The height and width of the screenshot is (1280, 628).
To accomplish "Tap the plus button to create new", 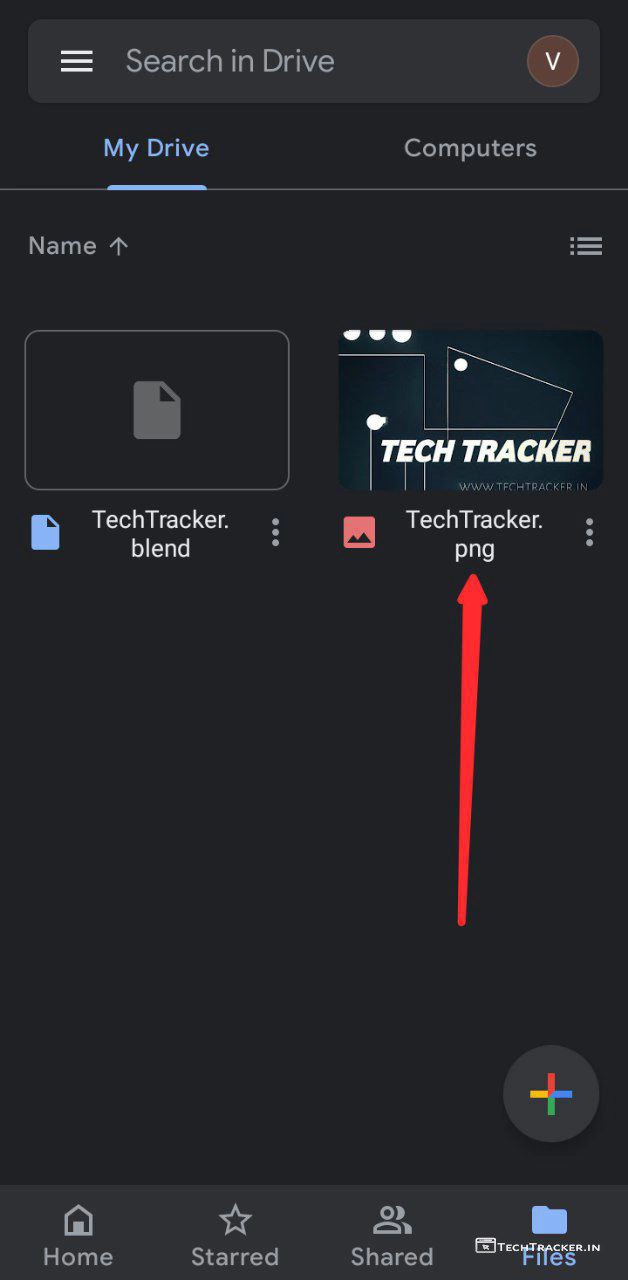I will [x=551, y=1094].
